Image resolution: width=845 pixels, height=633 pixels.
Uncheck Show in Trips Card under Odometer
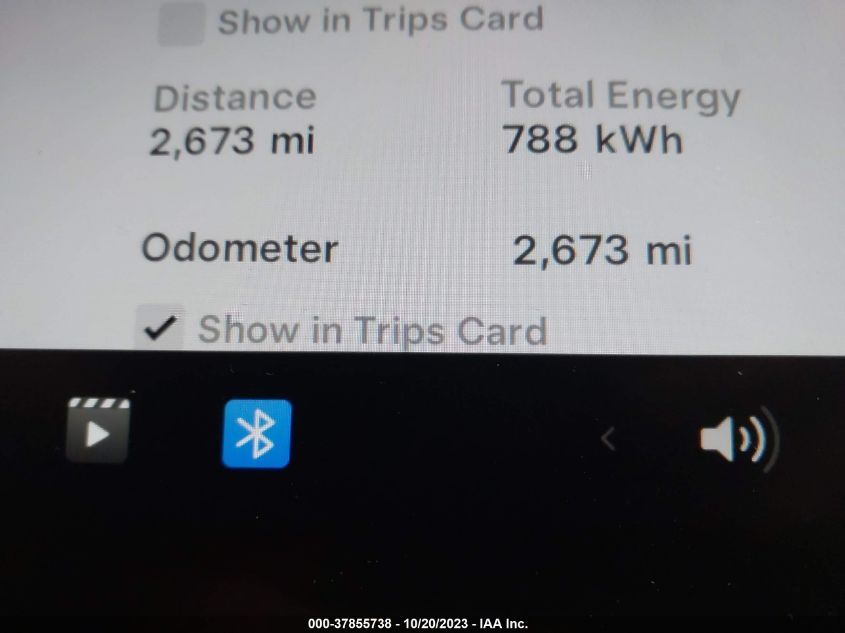point(160,328)
